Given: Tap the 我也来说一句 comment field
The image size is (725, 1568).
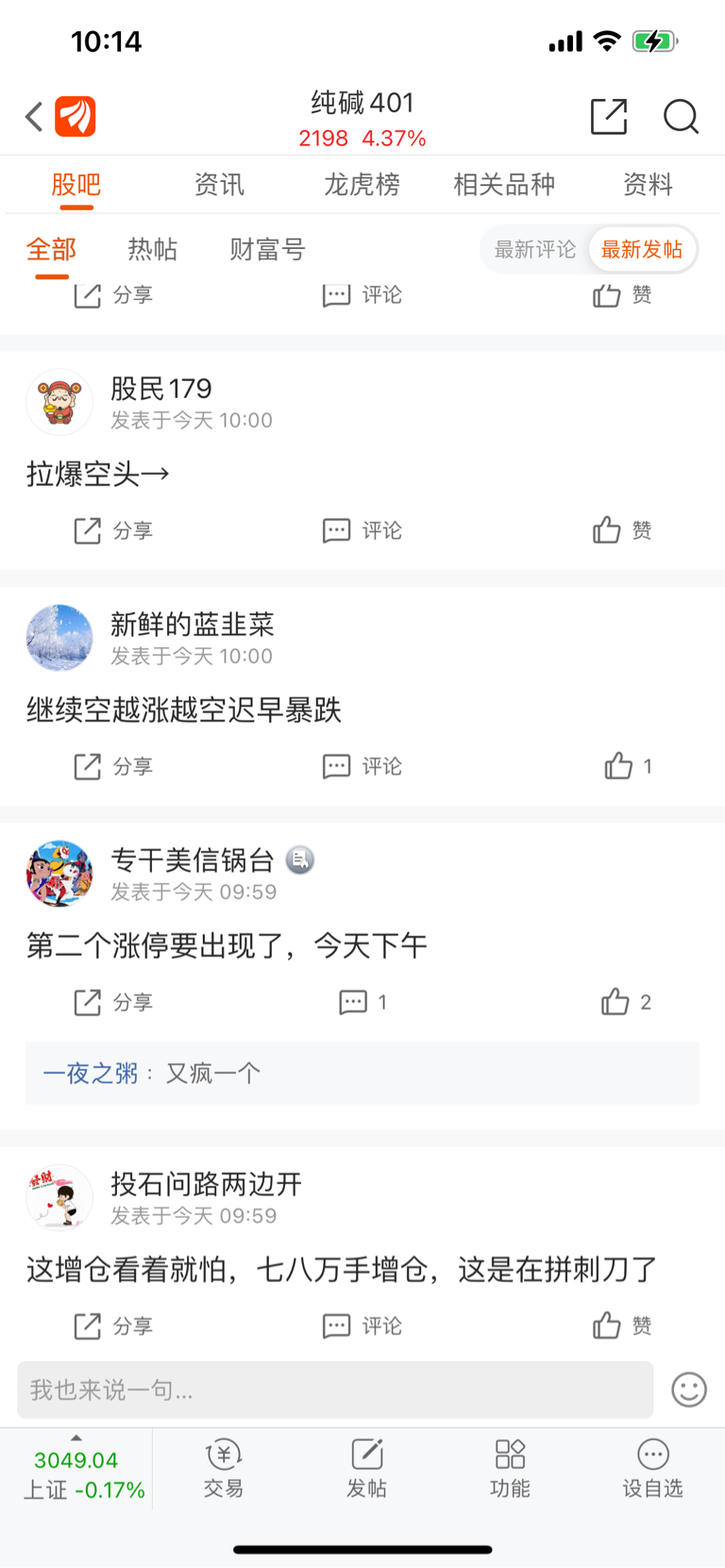Looking at the screenshot, I should tap(335, 1390).
